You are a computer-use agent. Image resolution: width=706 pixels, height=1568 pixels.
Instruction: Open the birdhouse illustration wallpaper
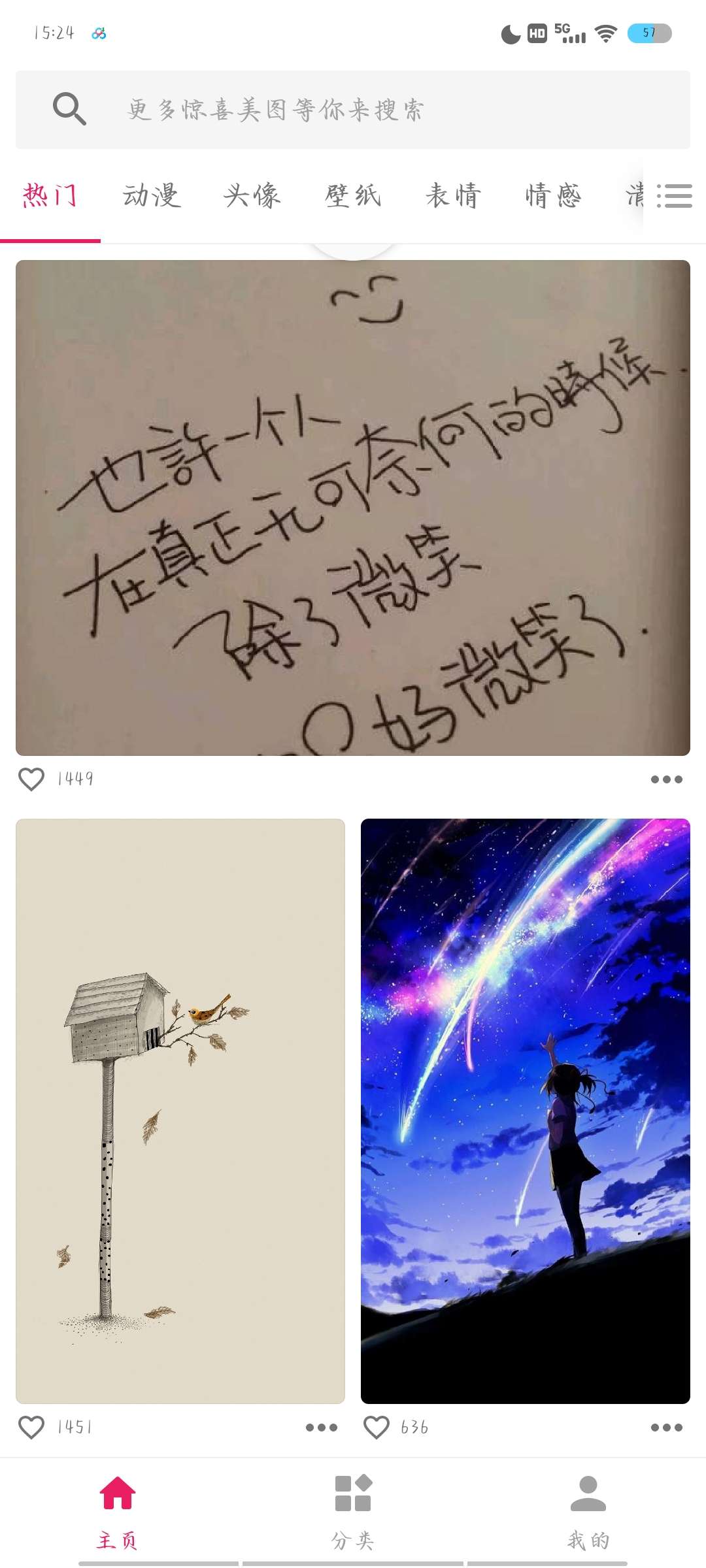click(x=180, y=1111)
